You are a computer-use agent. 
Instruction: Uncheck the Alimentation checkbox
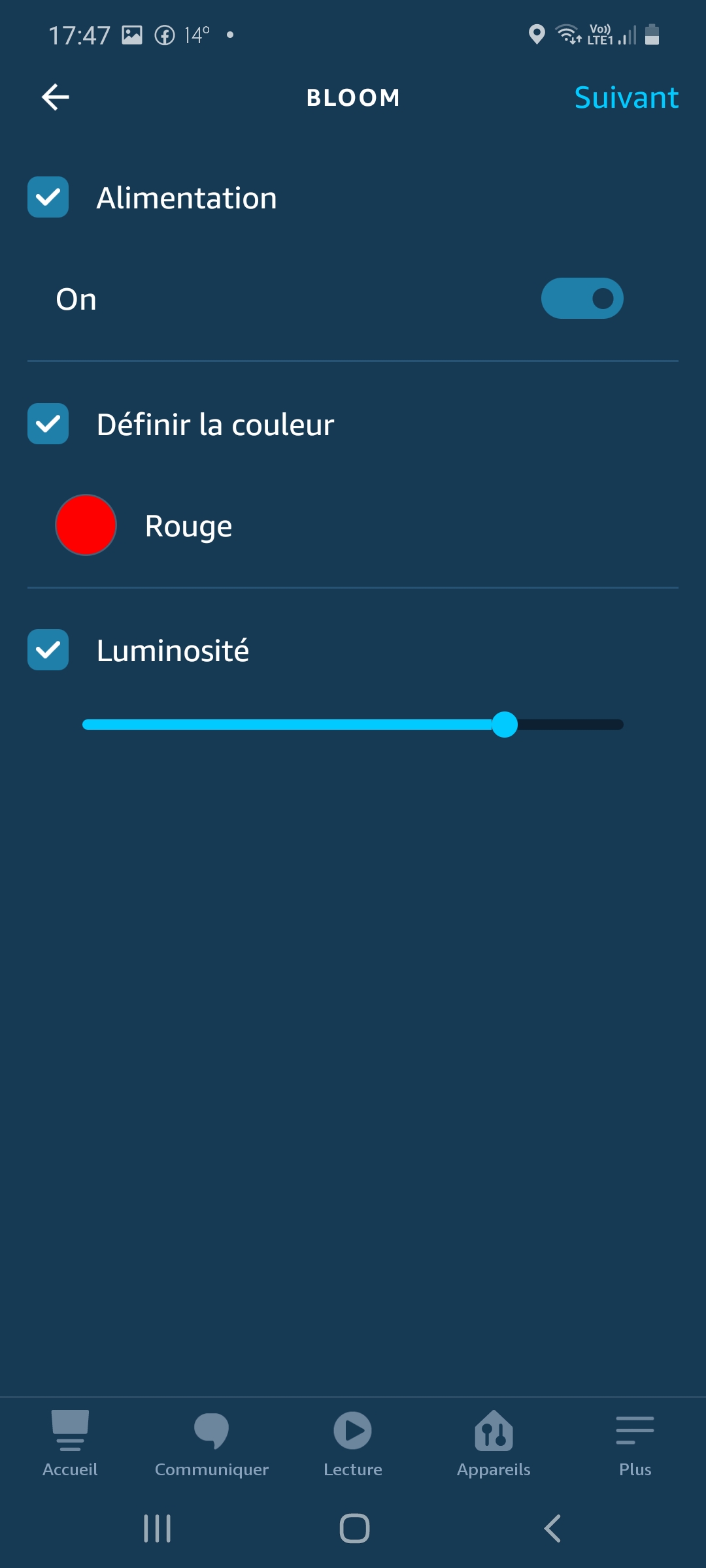pyautogui.click(x=48, y=197)
